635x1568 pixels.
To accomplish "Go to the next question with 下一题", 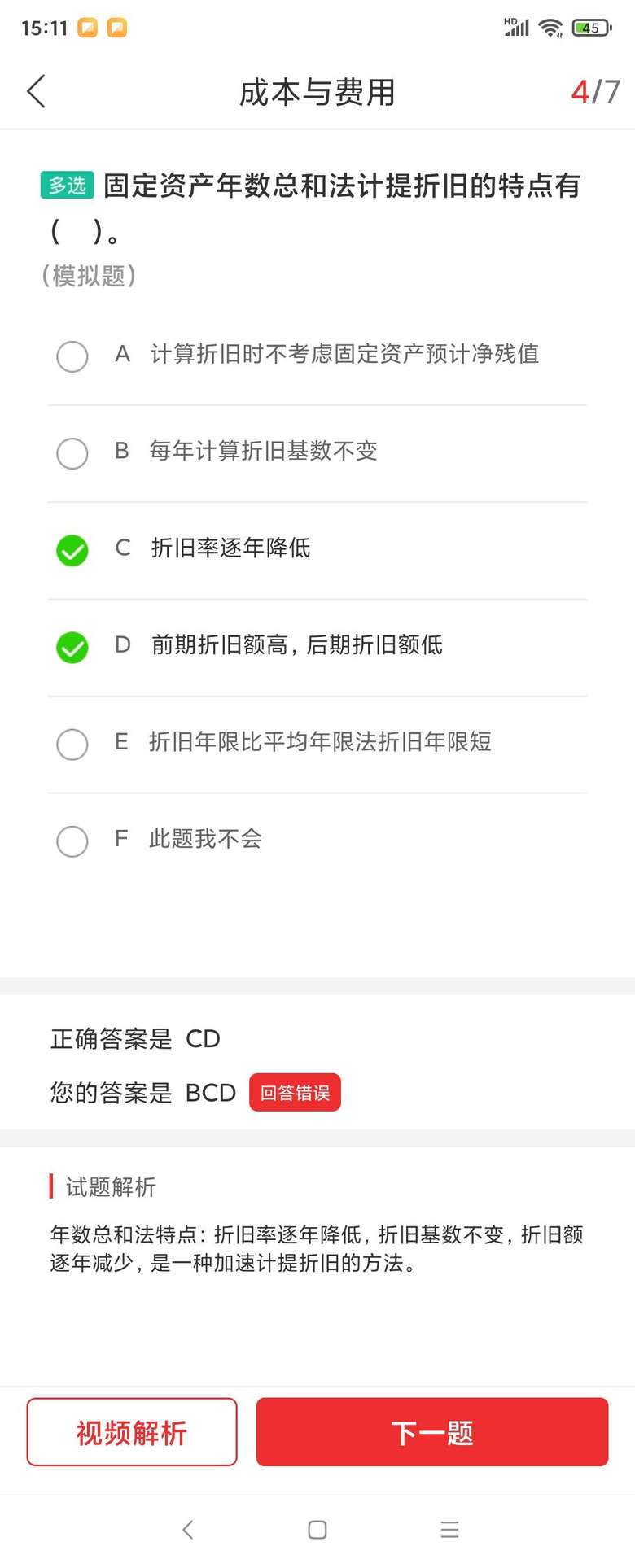I will click(x=432, y=1431).
